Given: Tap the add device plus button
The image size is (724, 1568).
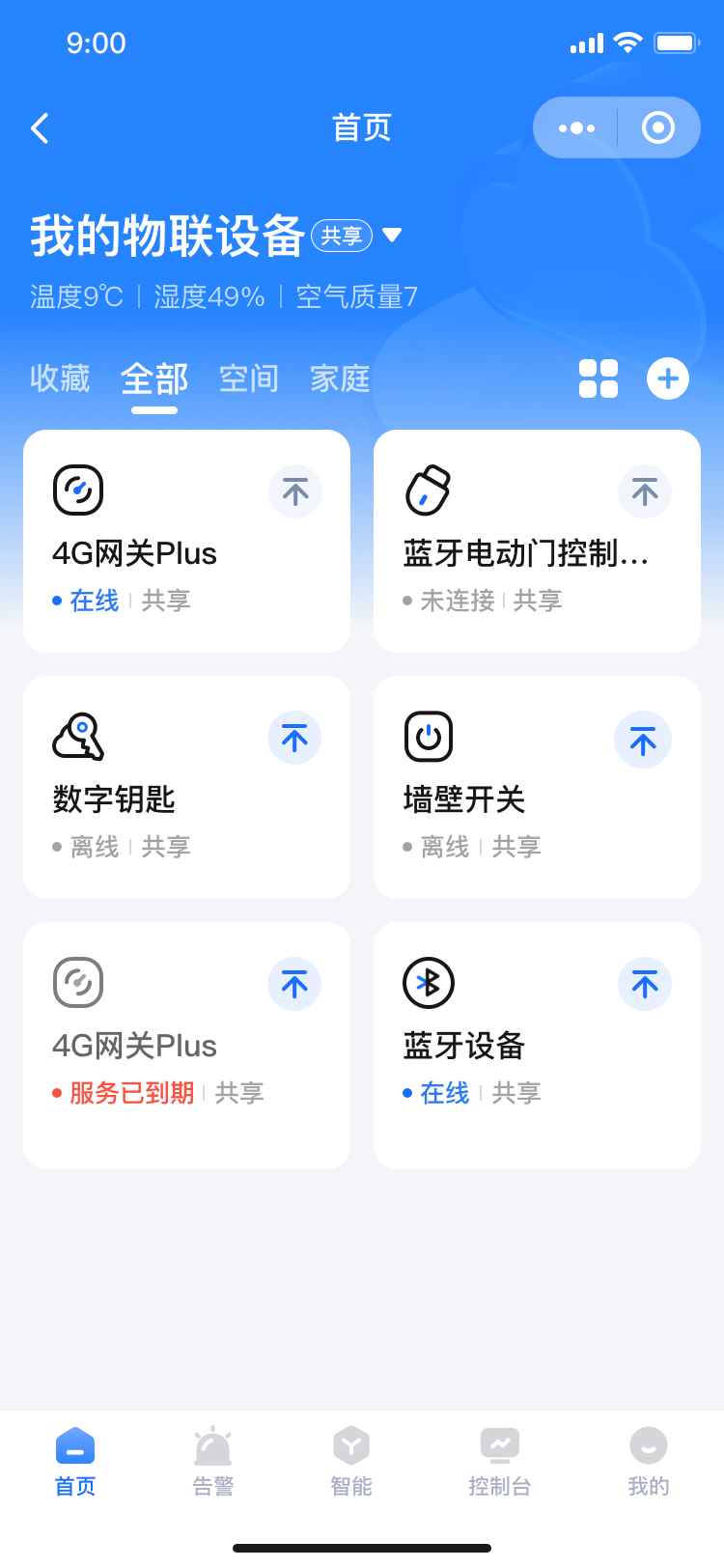Looking at the screenshot, I should coord(667,378).
